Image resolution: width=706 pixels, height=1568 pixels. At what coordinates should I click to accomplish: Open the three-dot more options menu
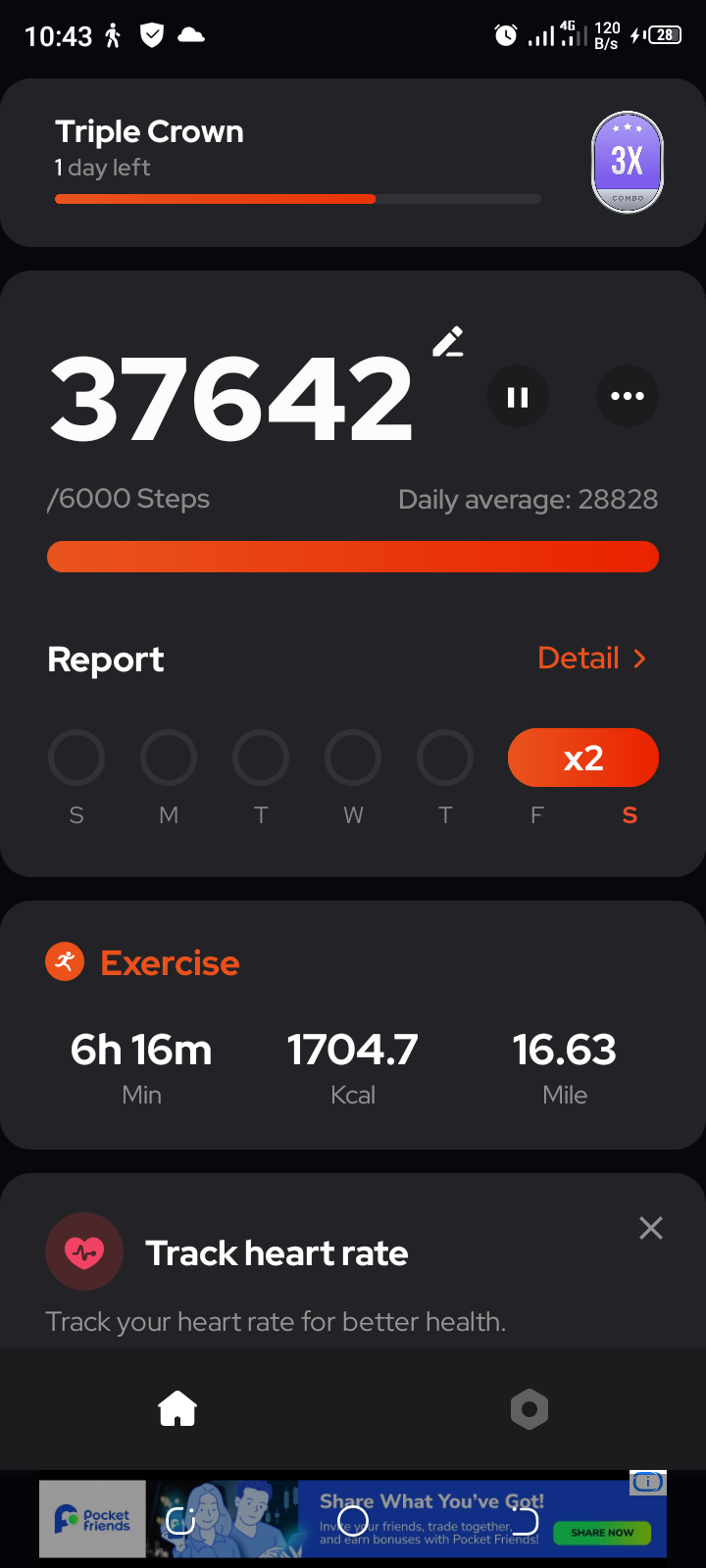pyautogui.click(x=628, y=396)
